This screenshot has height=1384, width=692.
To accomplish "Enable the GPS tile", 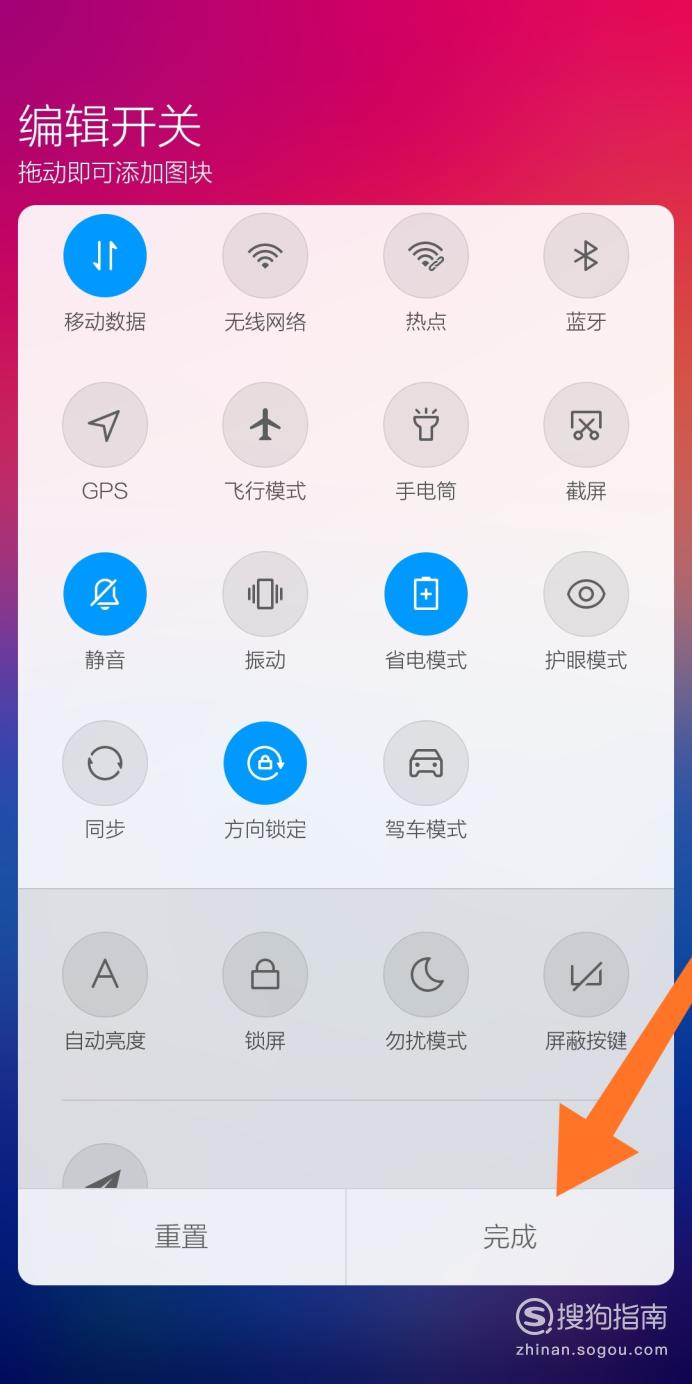I will 105,425.
